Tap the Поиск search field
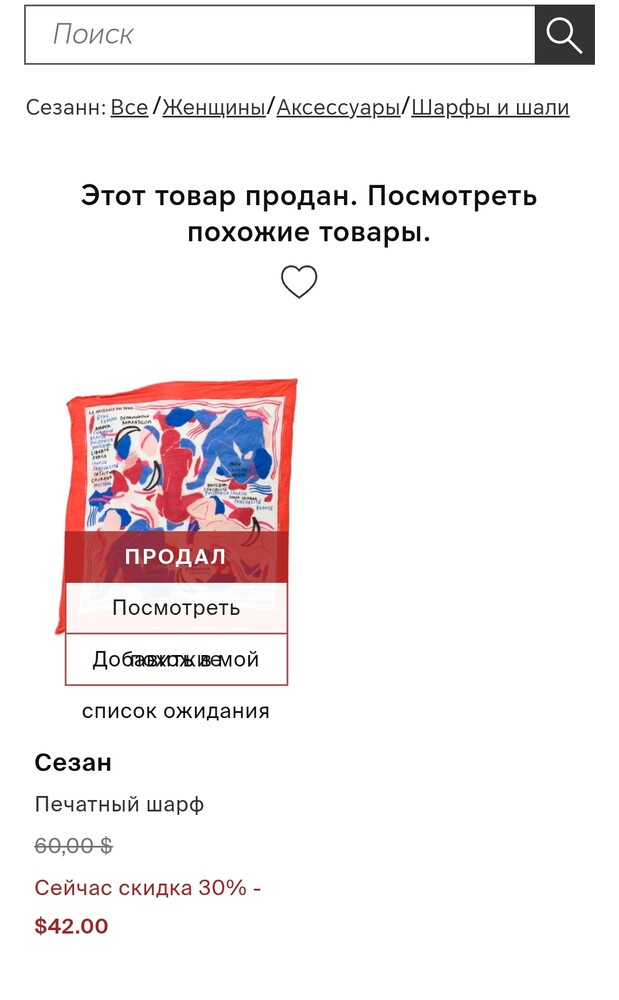This screenshot has width=619, height=1000. 280,35
